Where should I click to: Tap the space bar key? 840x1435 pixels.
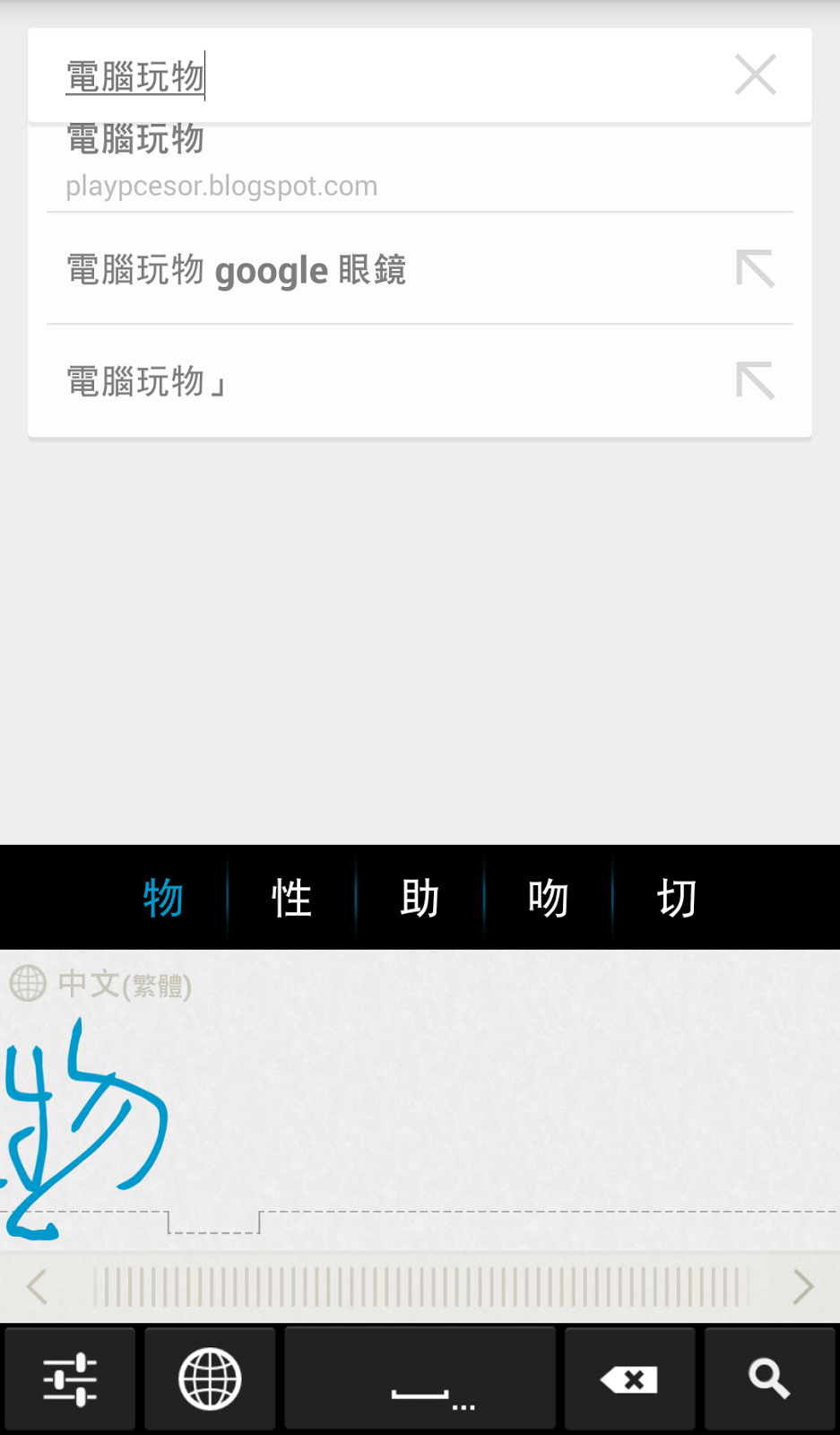point(420,1378)
